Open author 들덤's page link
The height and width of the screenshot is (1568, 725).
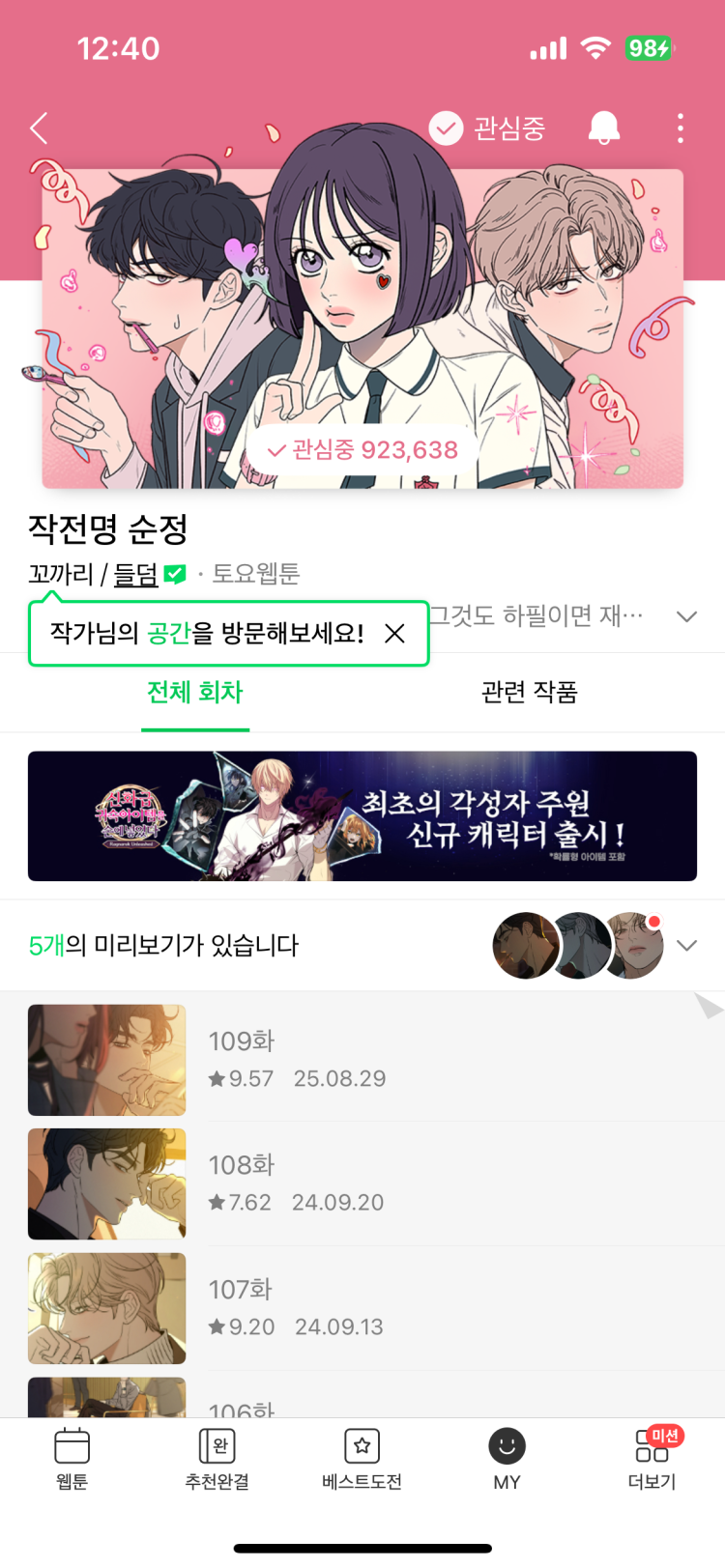click(x=136, y=575)
